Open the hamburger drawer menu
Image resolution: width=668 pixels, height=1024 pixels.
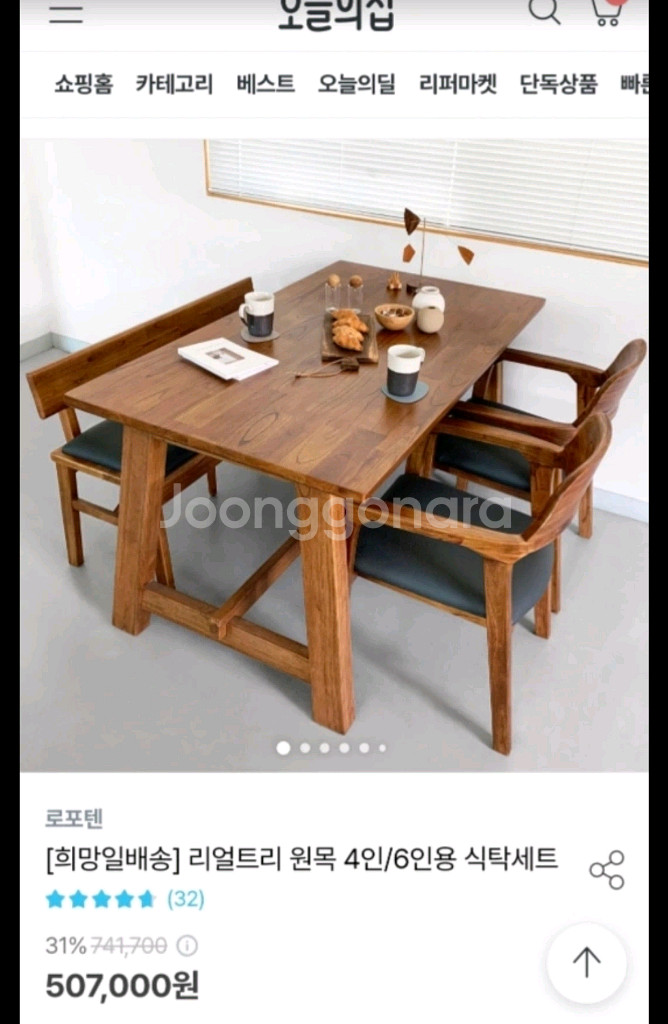[x=66, y=12]
